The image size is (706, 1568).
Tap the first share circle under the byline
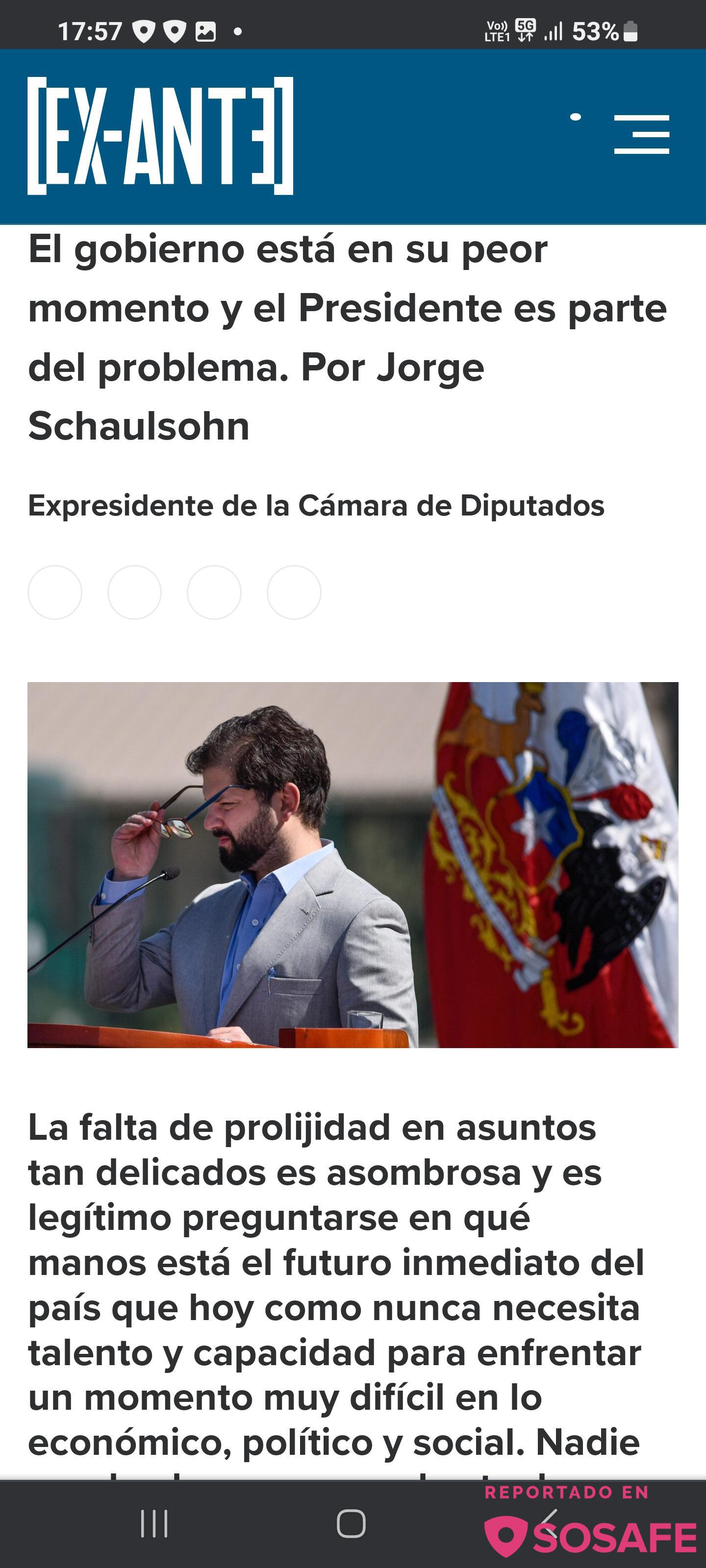55,592
